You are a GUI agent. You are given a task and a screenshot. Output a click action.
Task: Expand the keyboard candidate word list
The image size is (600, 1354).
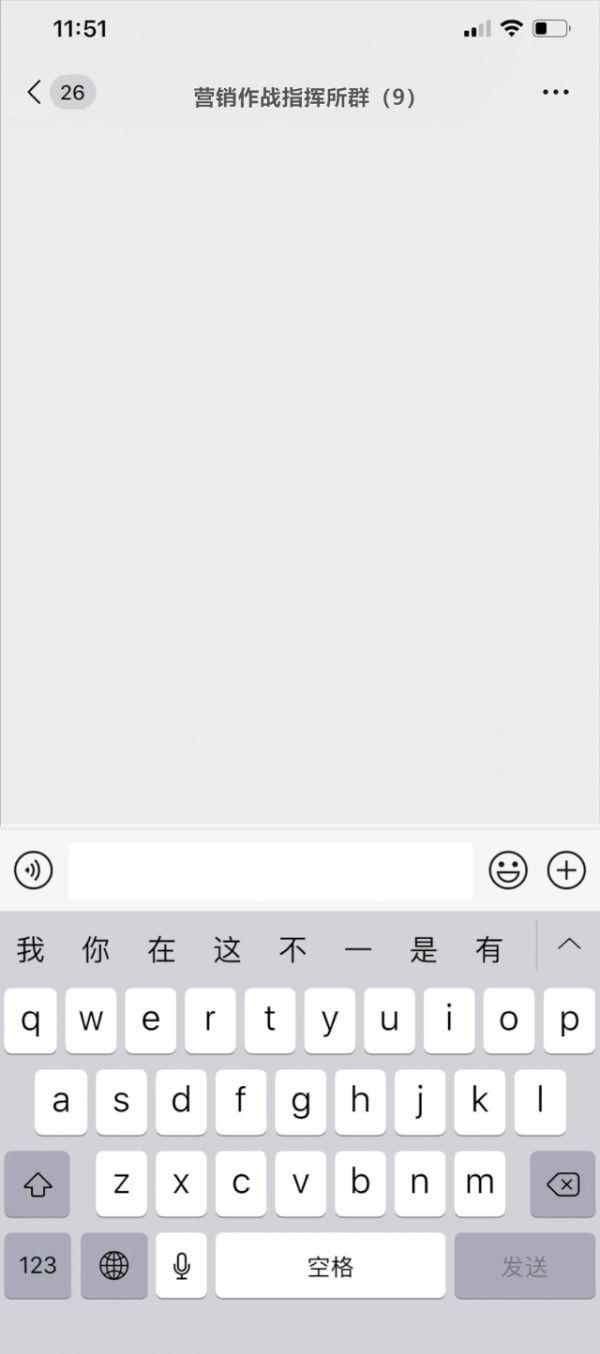569,945
